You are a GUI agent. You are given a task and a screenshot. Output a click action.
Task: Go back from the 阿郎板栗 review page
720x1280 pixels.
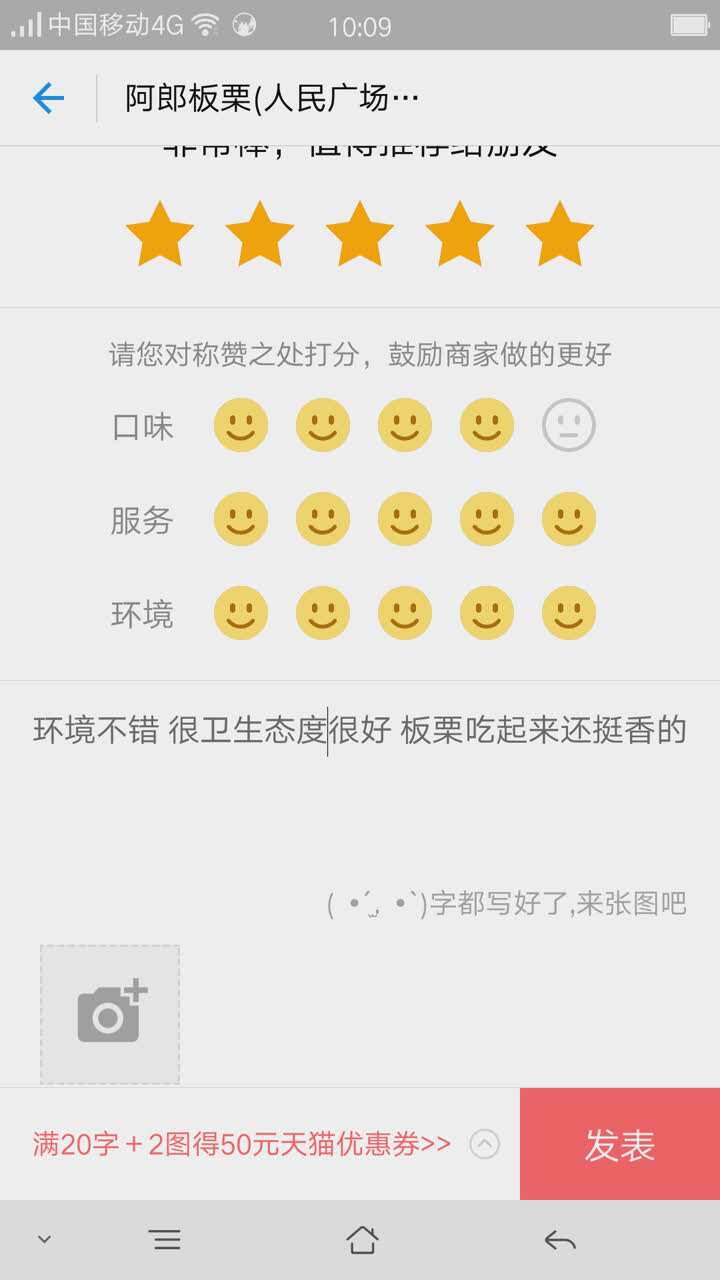(48, 98)
